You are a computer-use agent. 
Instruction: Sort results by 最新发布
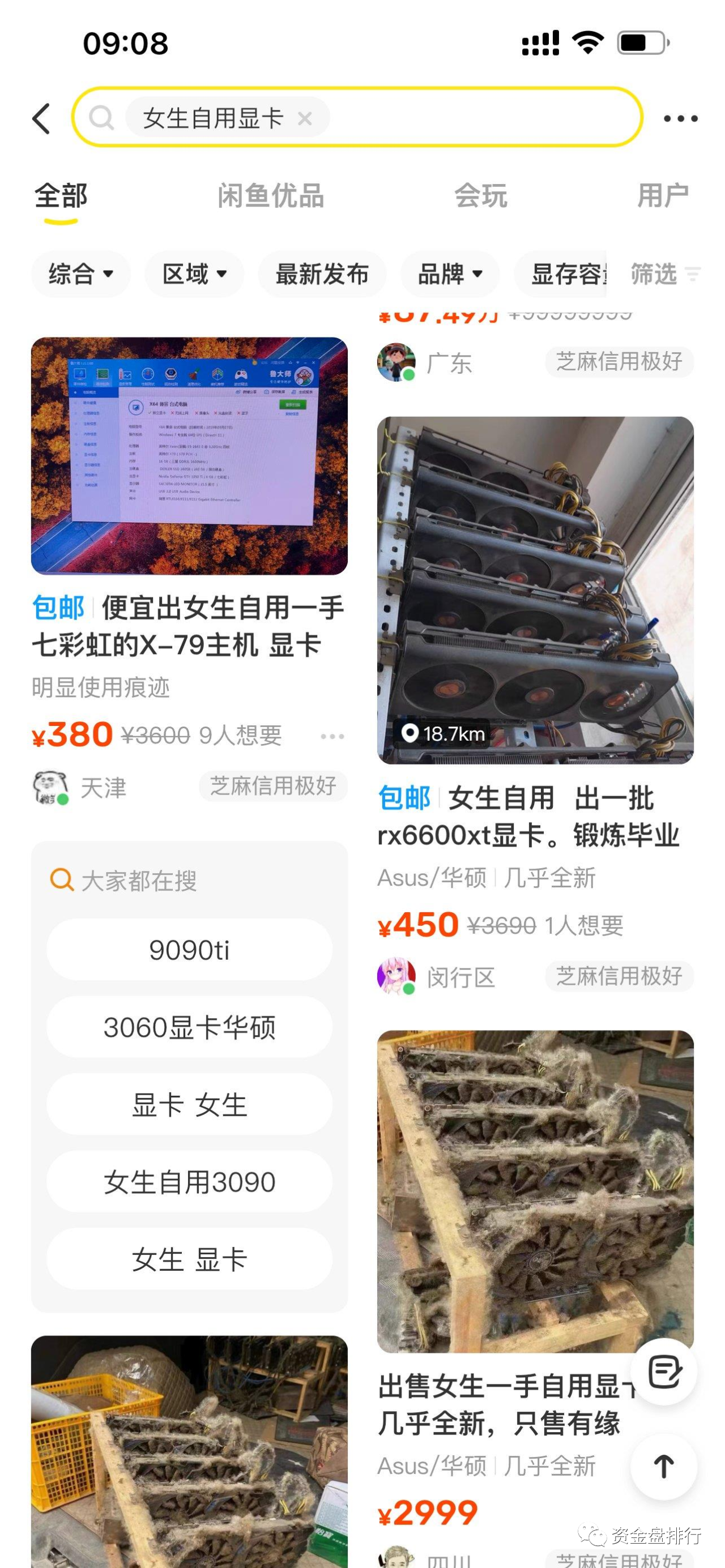[322, 274]
